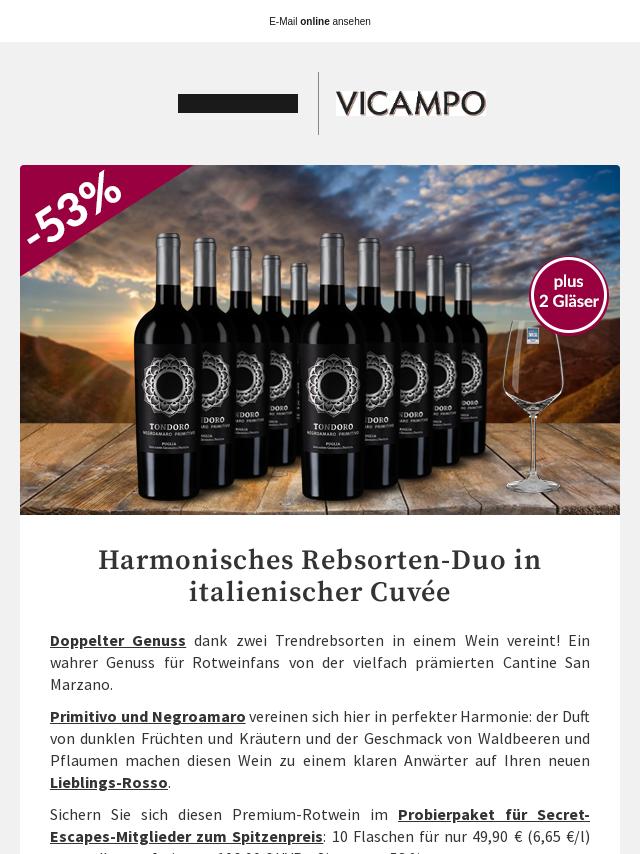
Task: Tap the 'Lieblings-Rosso' link
Action: (x=109, y=782)
